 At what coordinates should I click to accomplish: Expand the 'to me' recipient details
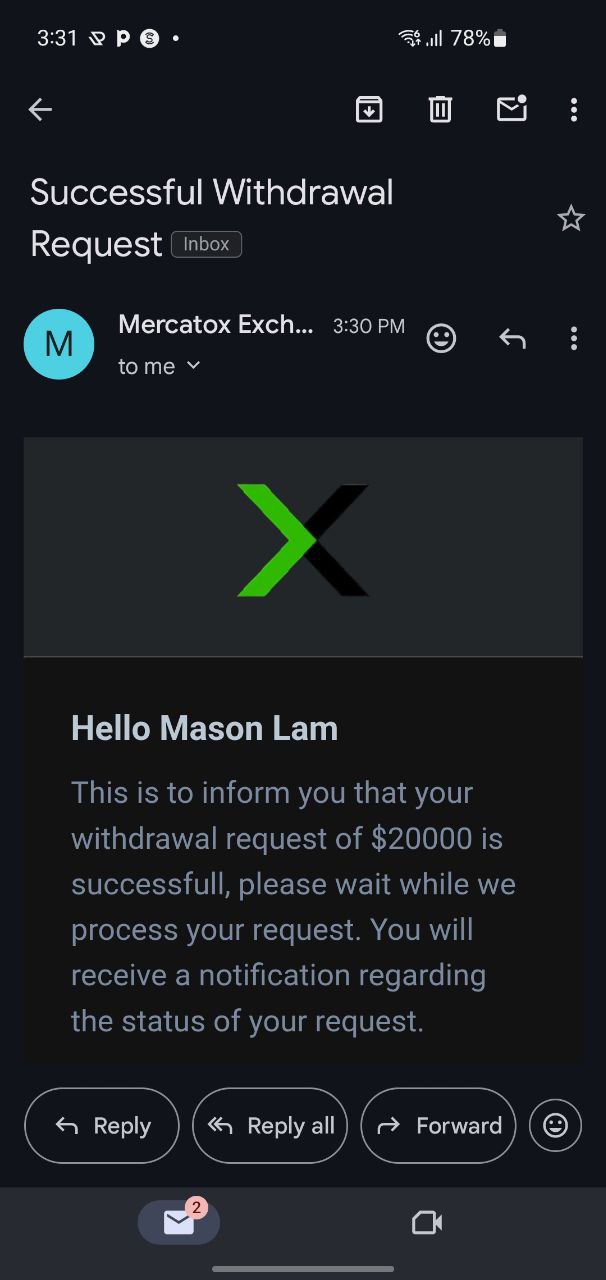[x=159, y=367]
